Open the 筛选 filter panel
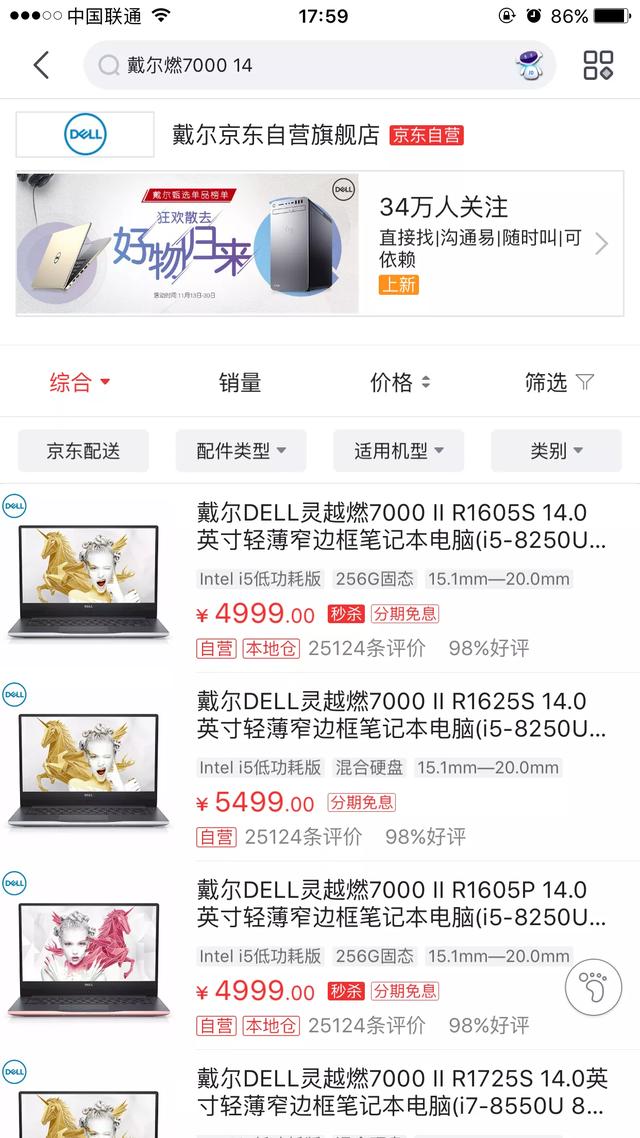The image size is (640, 1138). 559,382
